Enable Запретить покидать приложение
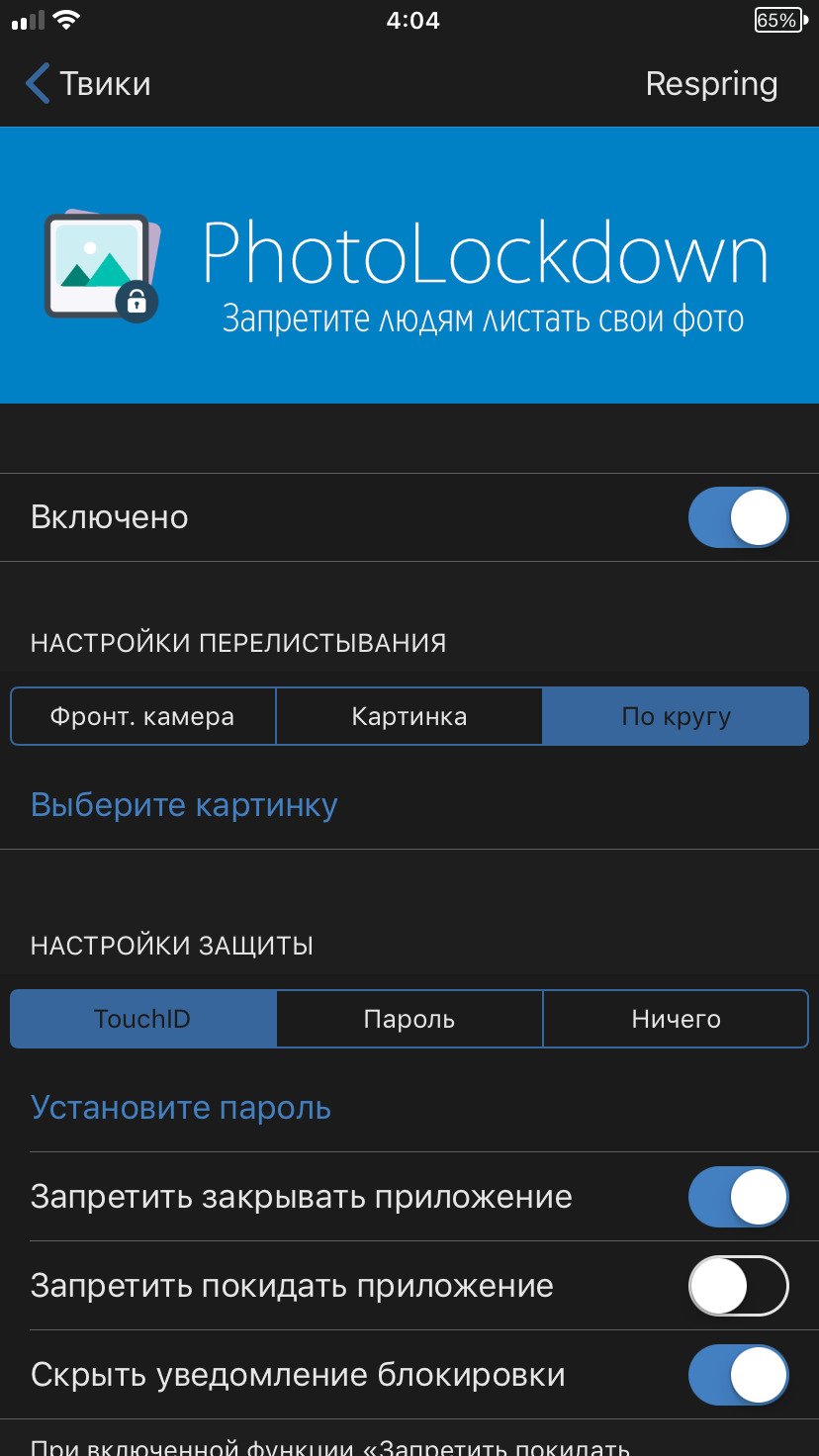The width and height of the screenshot is (819, 1456). pos(738,1286)
